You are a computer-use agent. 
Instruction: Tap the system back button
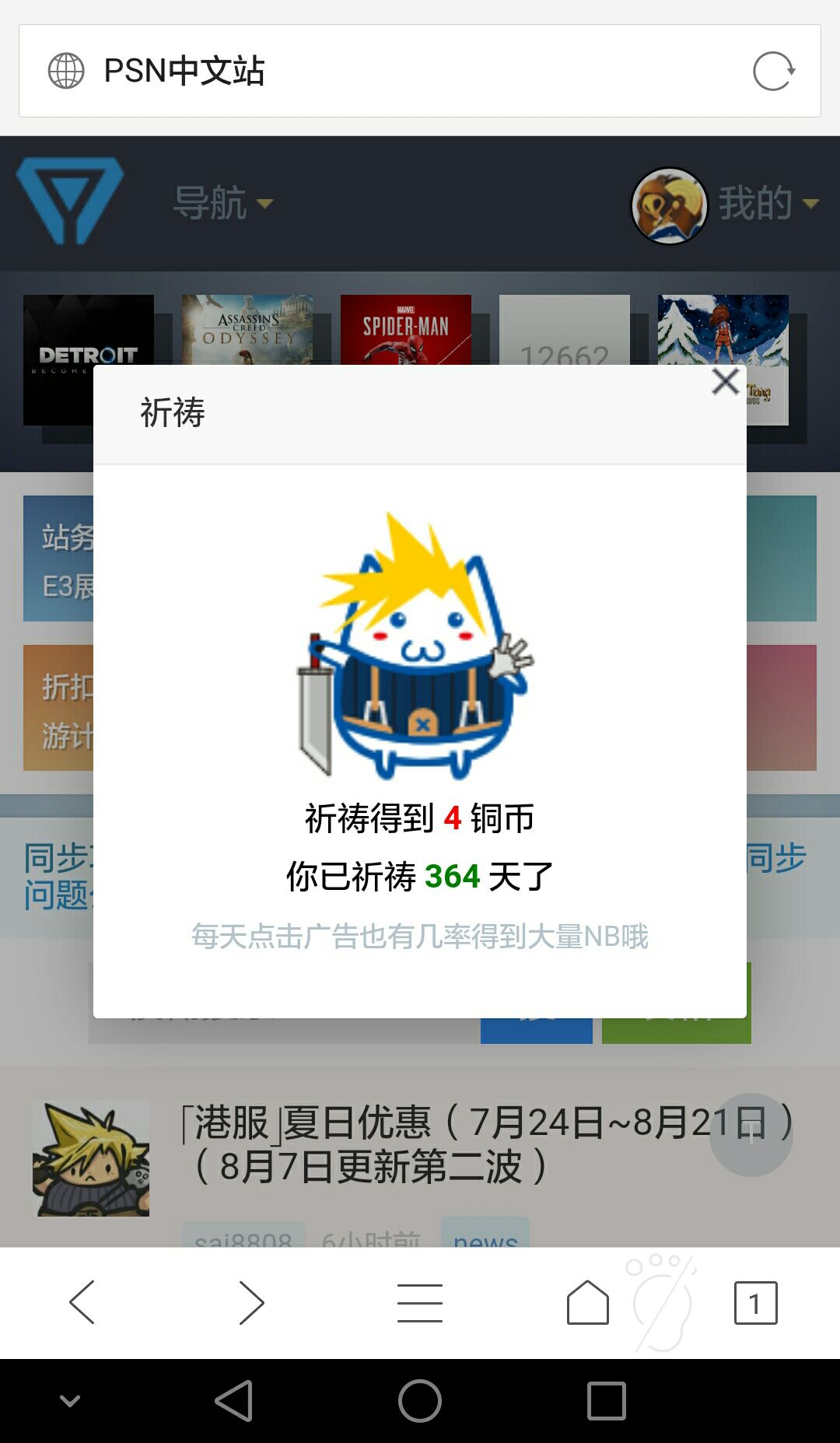tap(233, 1401)
